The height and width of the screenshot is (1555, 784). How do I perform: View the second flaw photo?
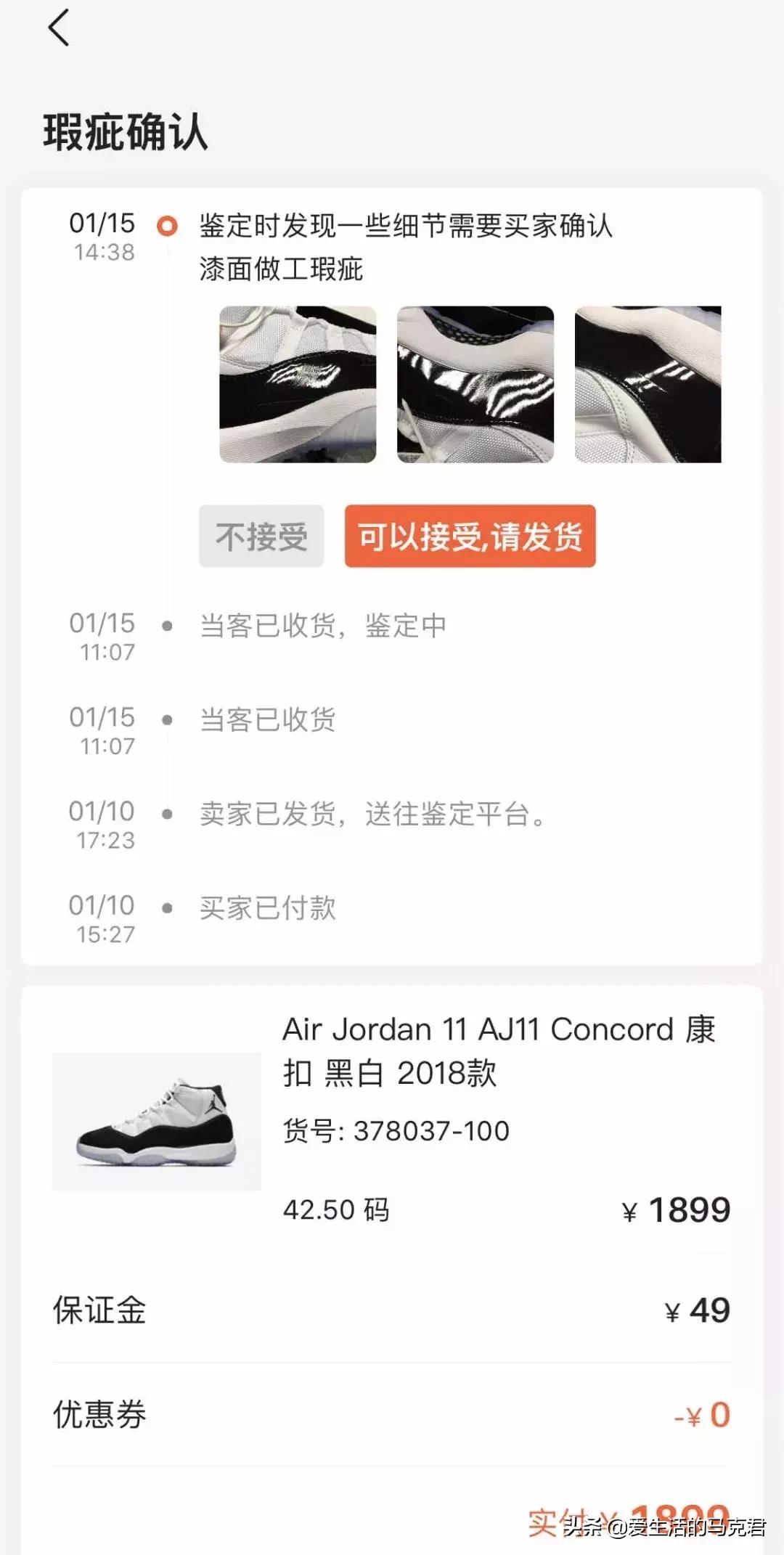[475, 384]
